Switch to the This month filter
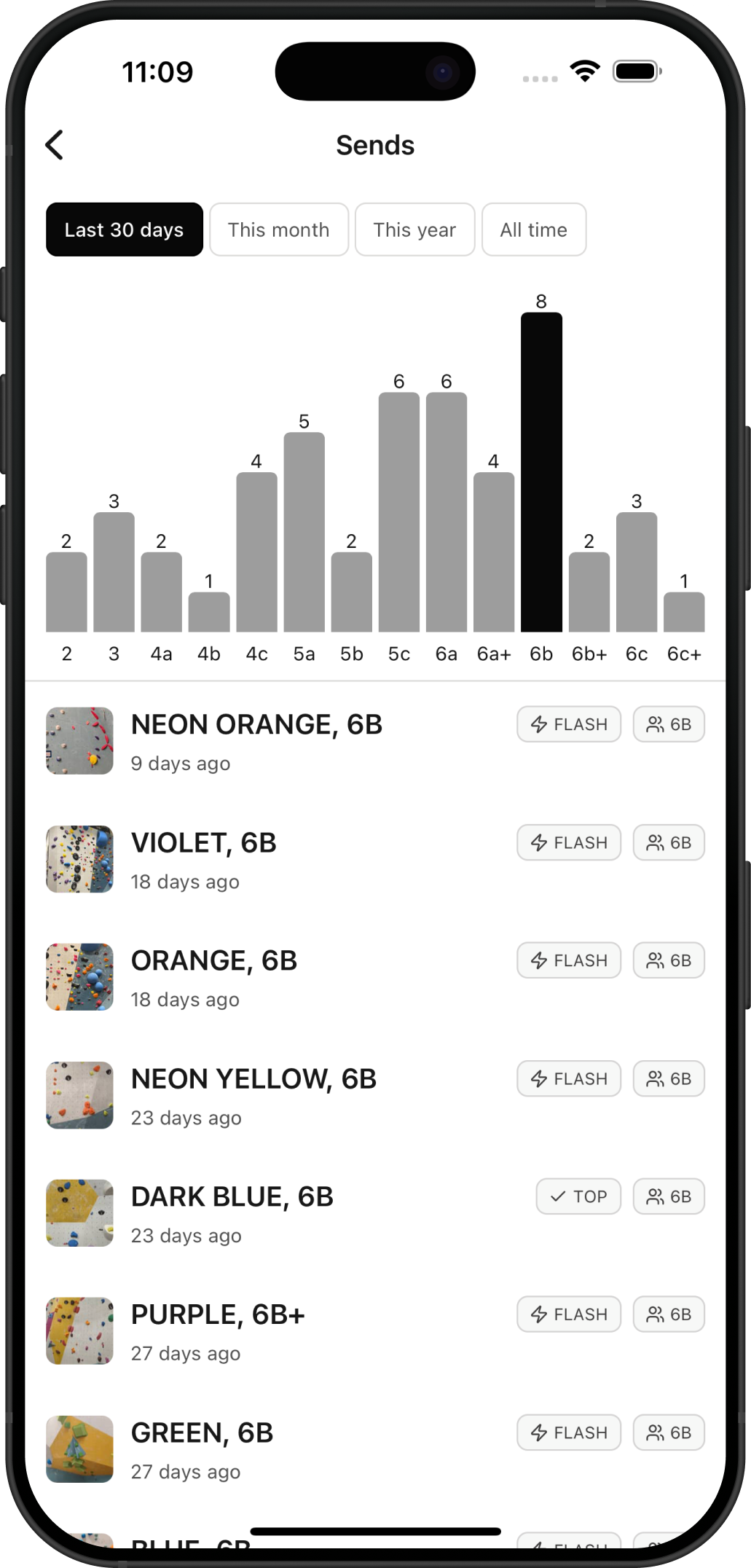The height and width of the screenshot is (1568, 751). [x=278, y=230]
